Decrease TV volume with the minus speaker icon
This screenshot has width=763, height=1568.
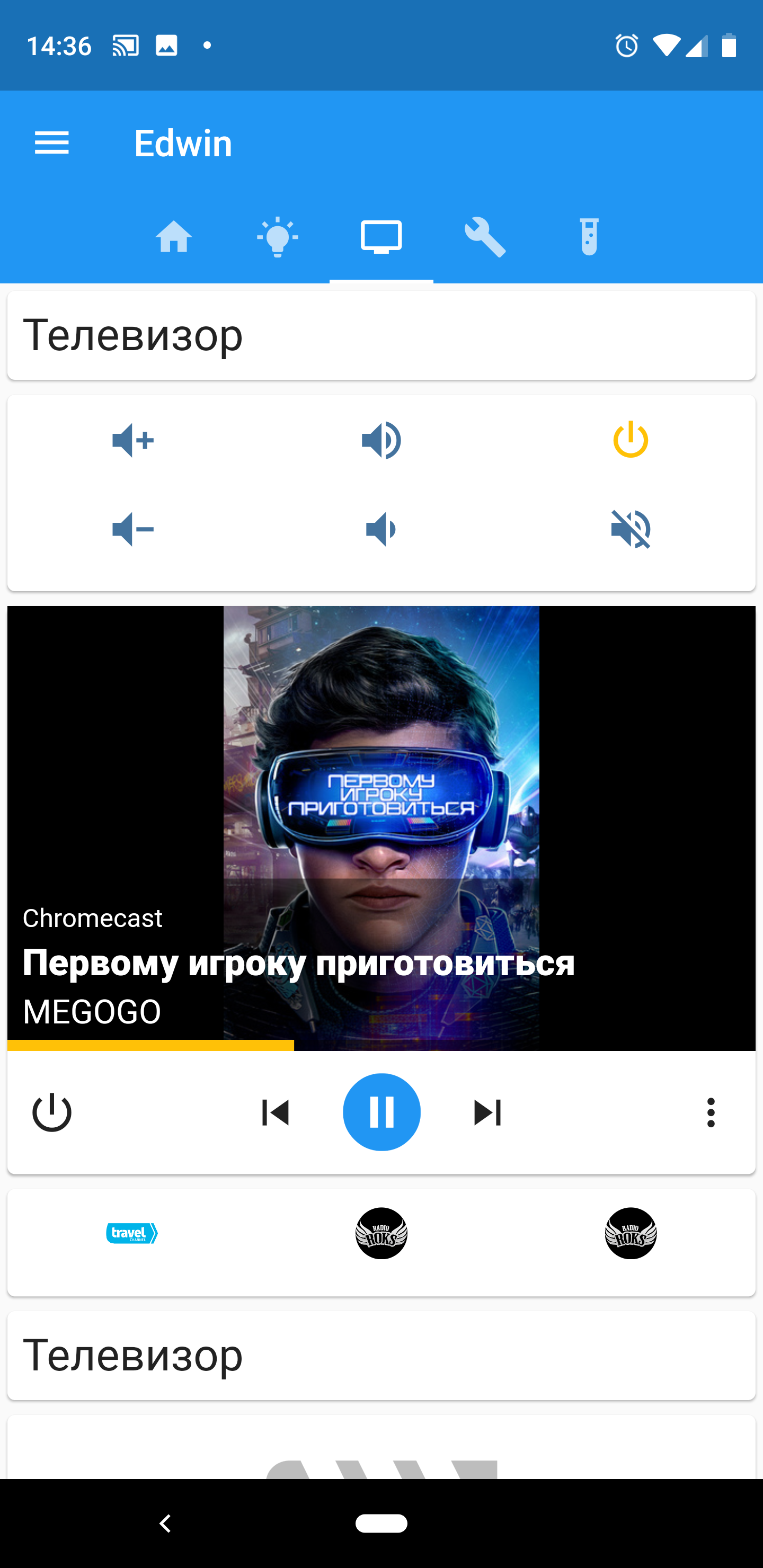tap(132, 529)
